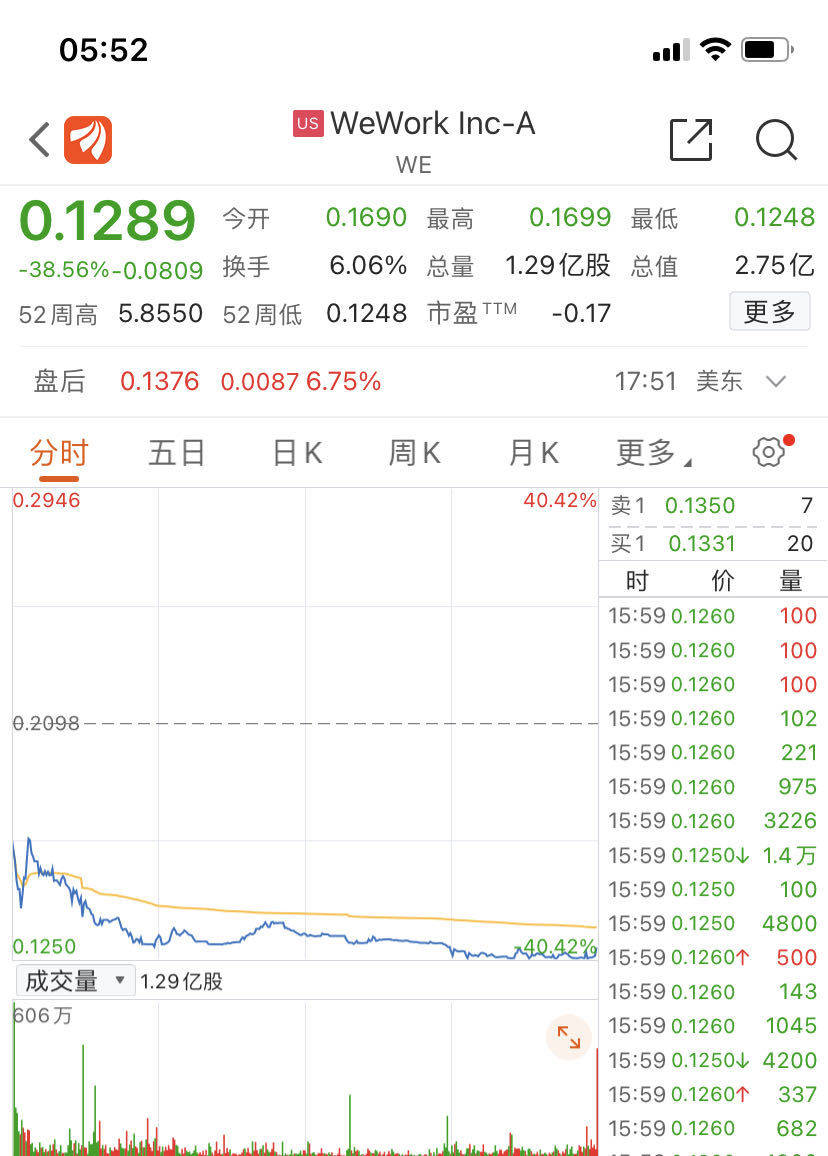This screenshot has height=1156, width=828.
Task: Switch to the 五日 chart tab
Action: (177, 453)
